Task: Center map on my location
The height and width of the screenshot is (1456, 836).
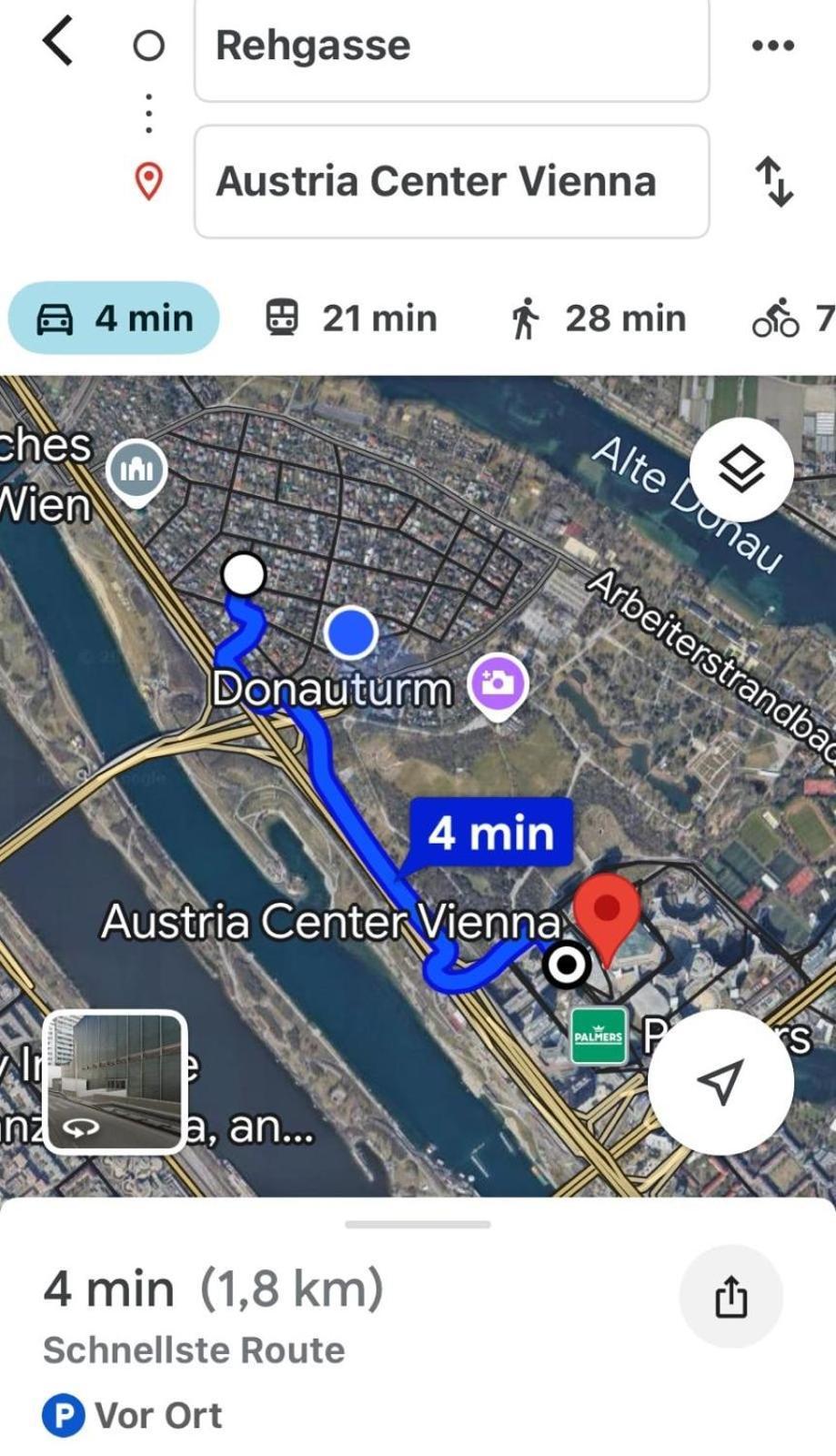Action: pos(720,1081)
